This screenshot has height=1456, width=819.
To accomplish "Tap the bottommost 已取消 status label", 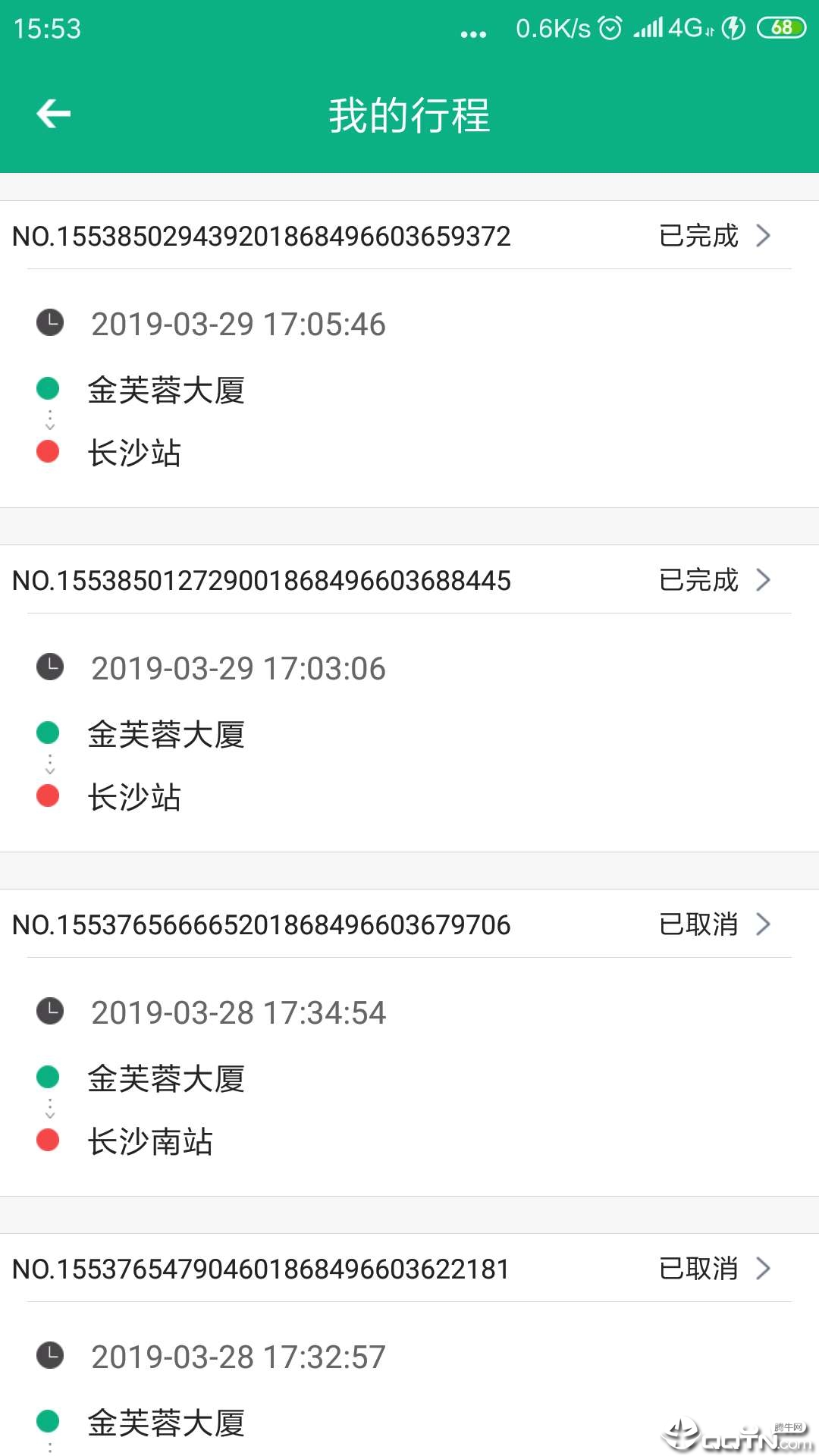I will 698,1269.
